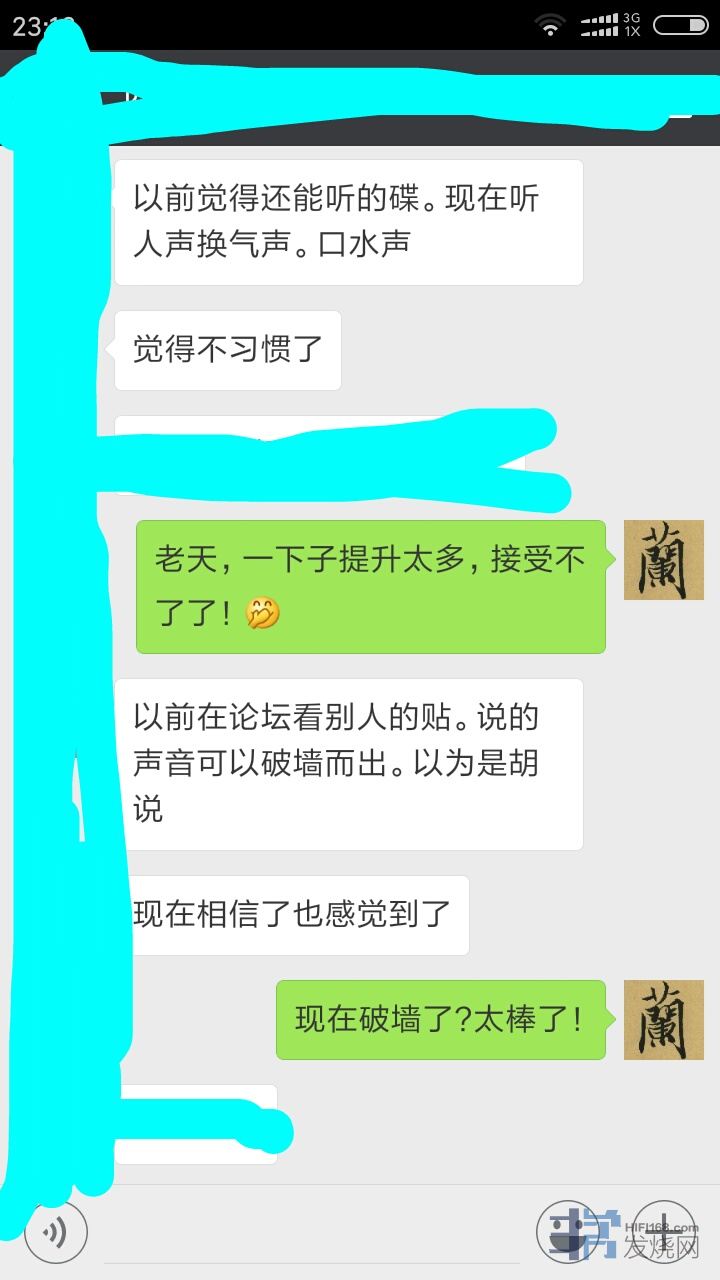Open 蘭 avatar beside 现在破墙了 message
The height and width of the screenshot is (1280, 720).
pos(663,1020)
